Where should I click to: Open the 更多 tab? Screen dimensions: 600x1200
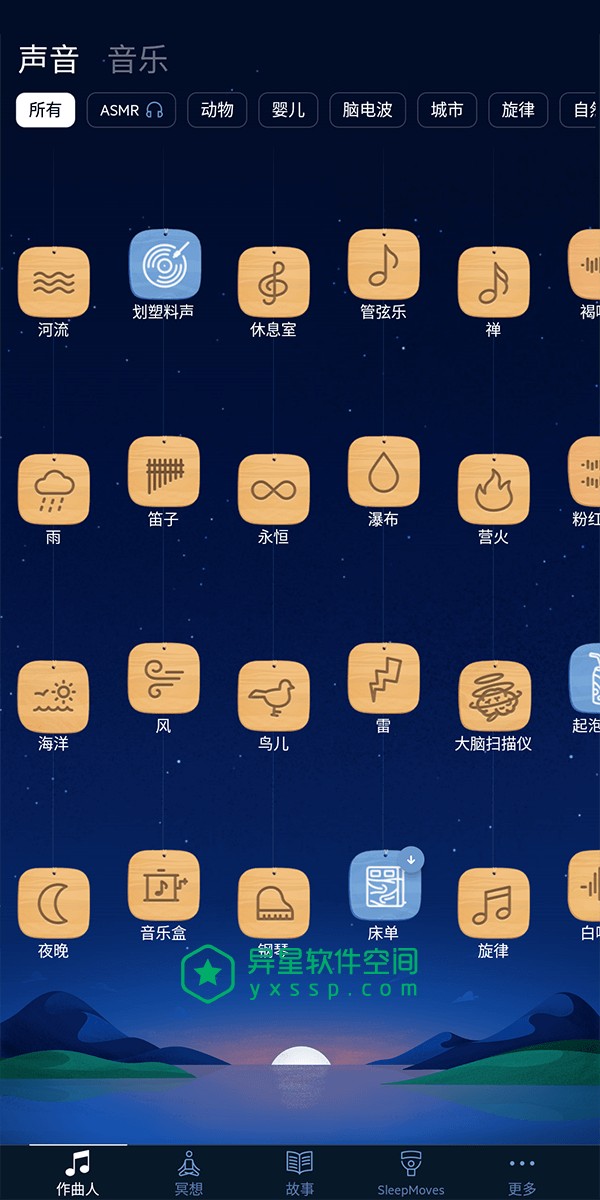pyautogui.click(x=522, y=1171)
